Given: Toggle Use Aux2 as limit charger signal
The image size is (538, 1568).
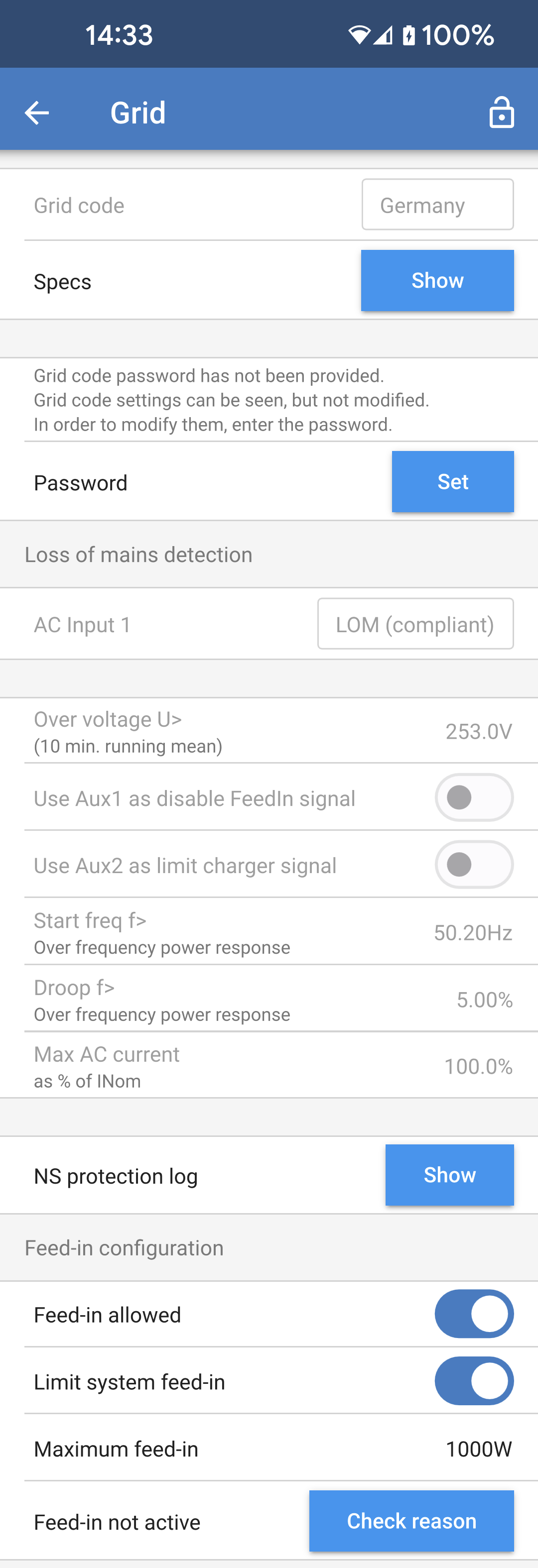Looking at the screenshot, I should (473, 864).
